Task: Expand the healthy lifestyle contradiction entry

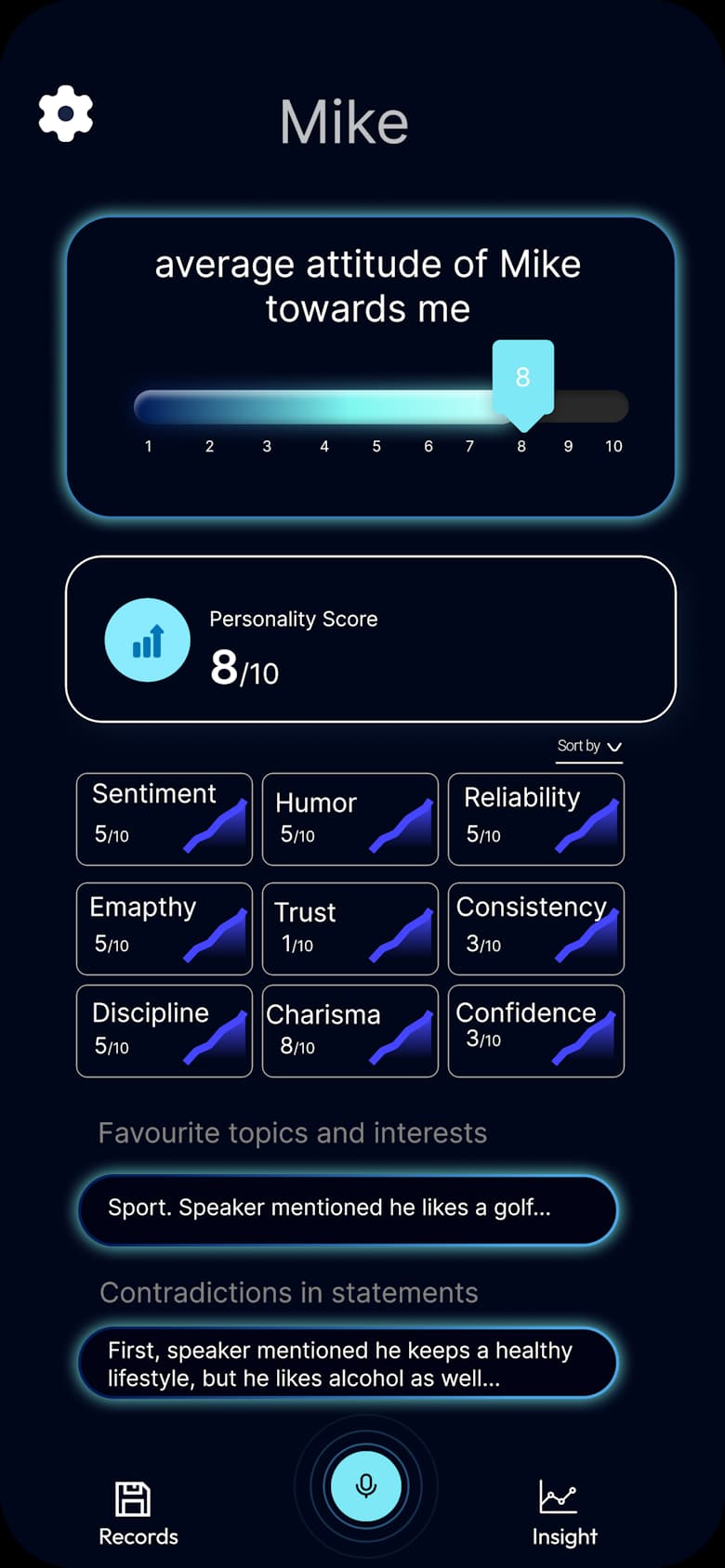Action: pyautogui.click(x=348, y=1364)
